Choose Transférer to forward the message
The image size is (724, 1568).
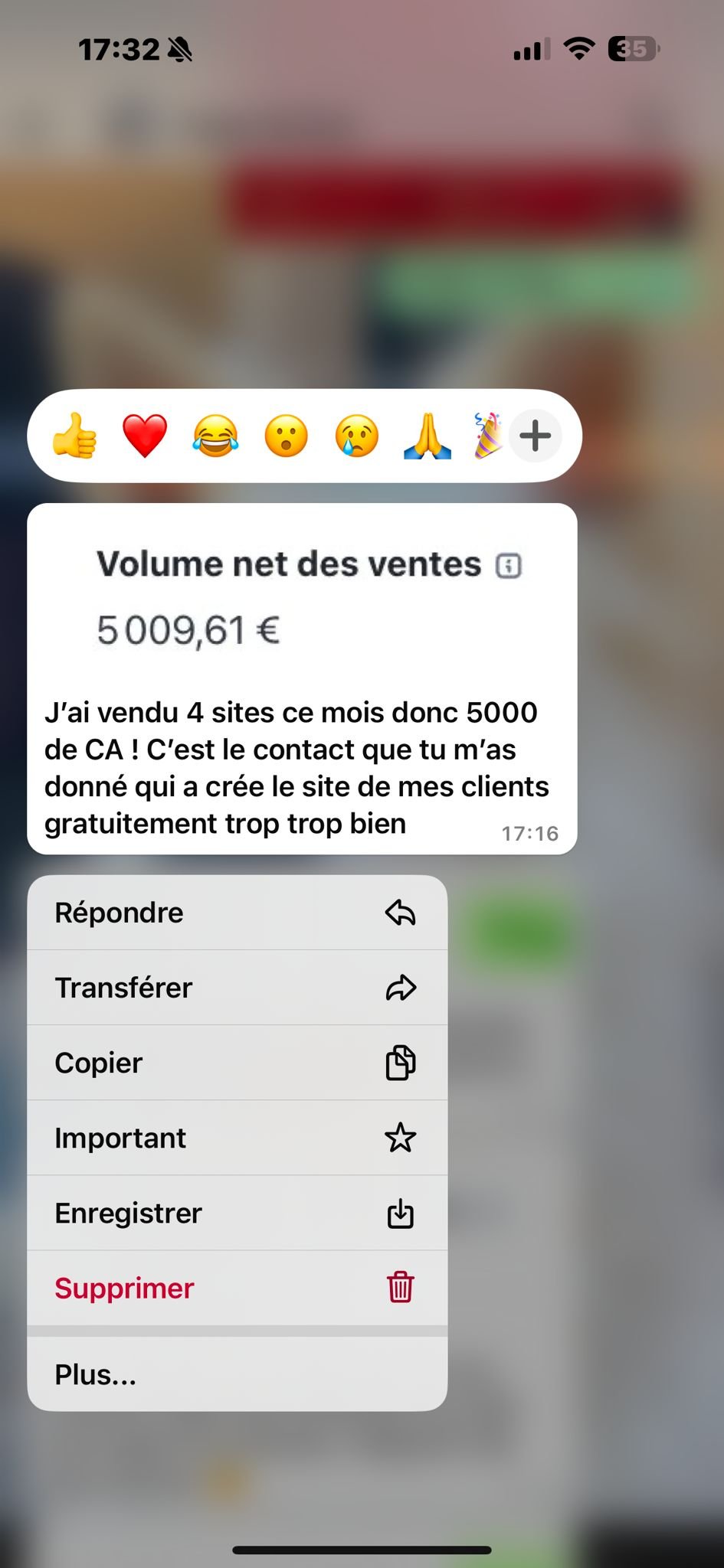pos(237,988)
